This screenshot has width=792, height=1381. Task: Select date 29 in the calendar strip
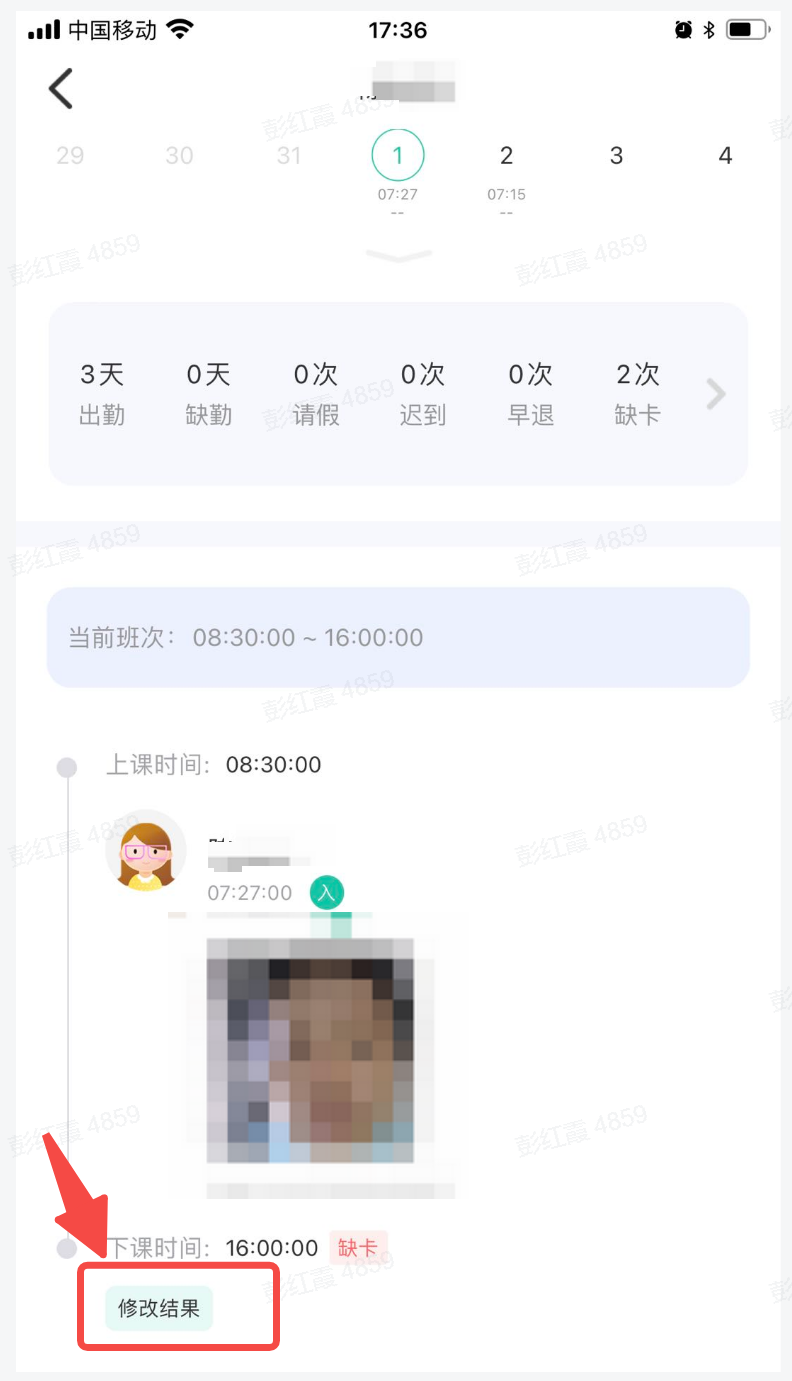tap(70, 156)
